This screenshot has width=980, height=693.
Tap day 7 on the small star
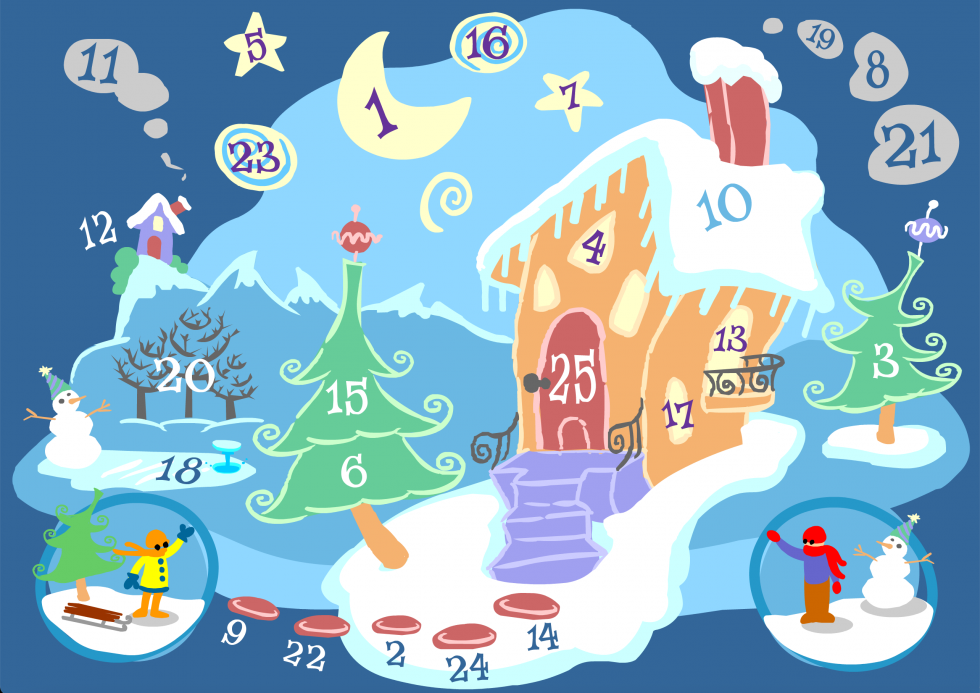[570, 97]
